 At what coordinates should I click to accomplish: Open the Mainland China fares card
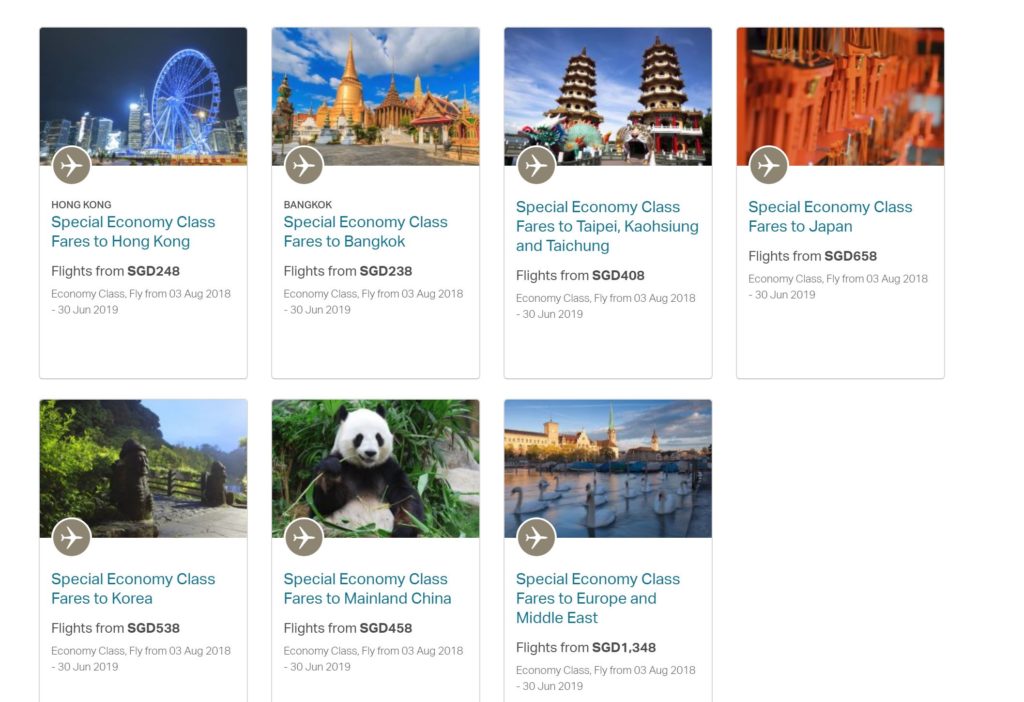pyautogui.click(x=366, y=589)
